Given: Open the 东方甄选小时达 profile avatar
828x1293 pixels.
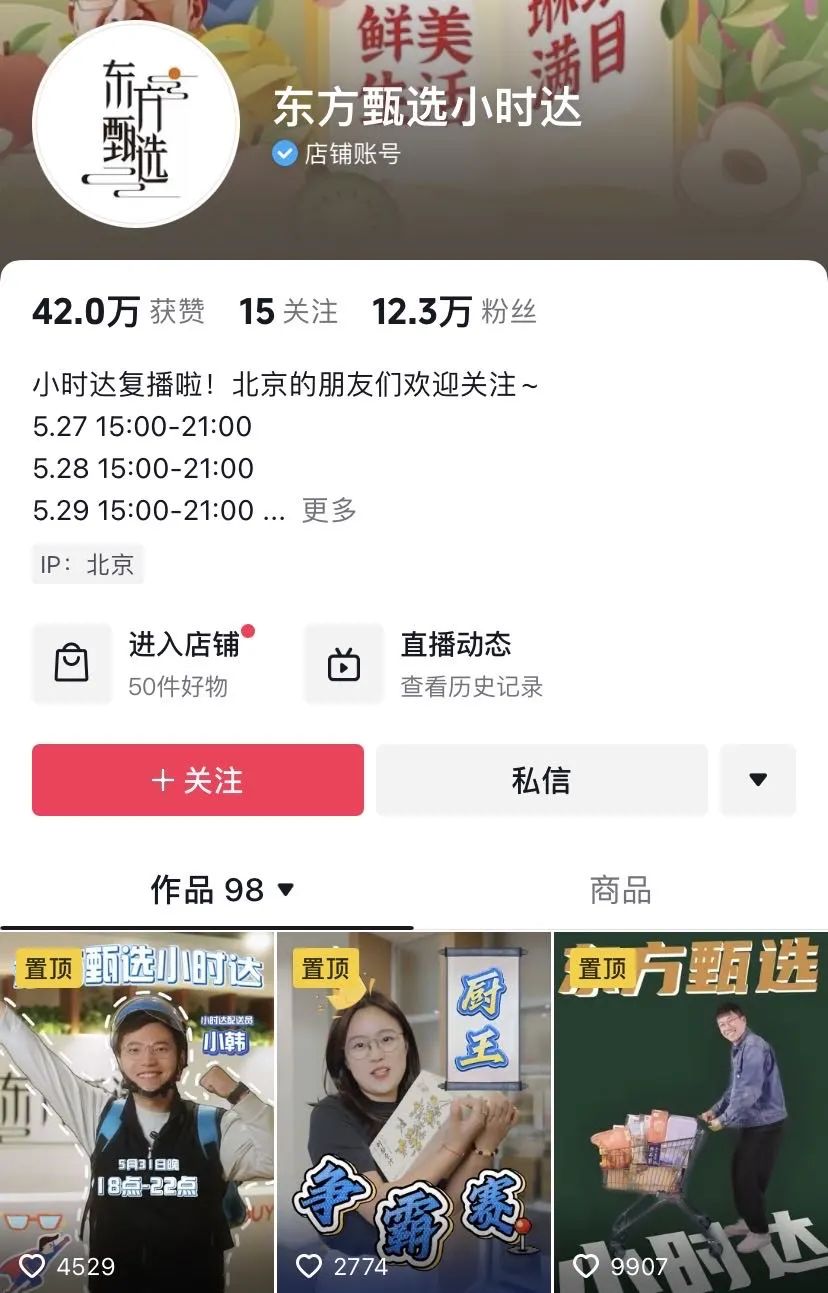Looking at the screenshot, I should click(x=135, y=124).
